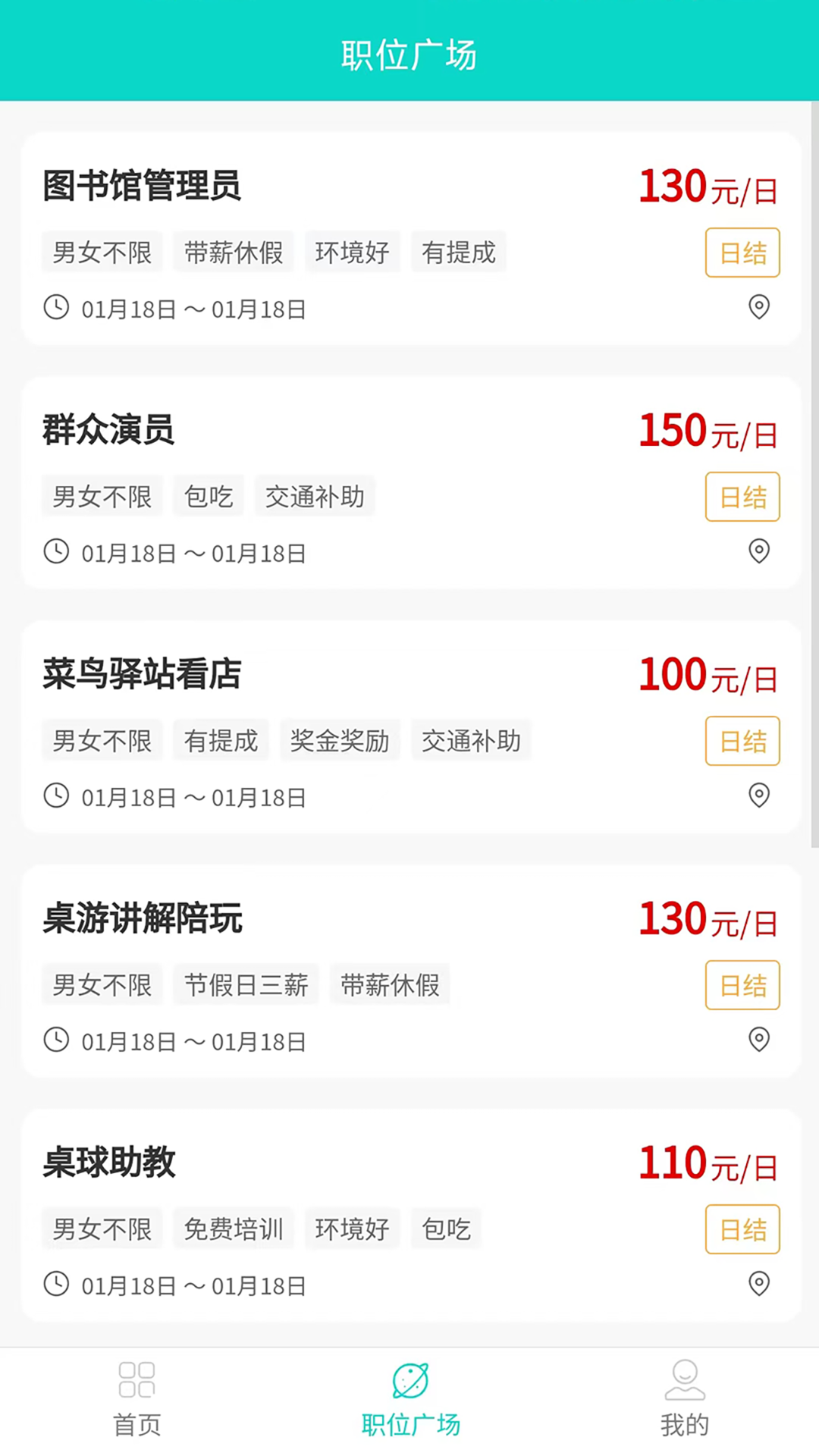Screen dimensions: 819x1456
Task: Tap the 包吃 tag under 群众演员
Action: pos(208,497)
